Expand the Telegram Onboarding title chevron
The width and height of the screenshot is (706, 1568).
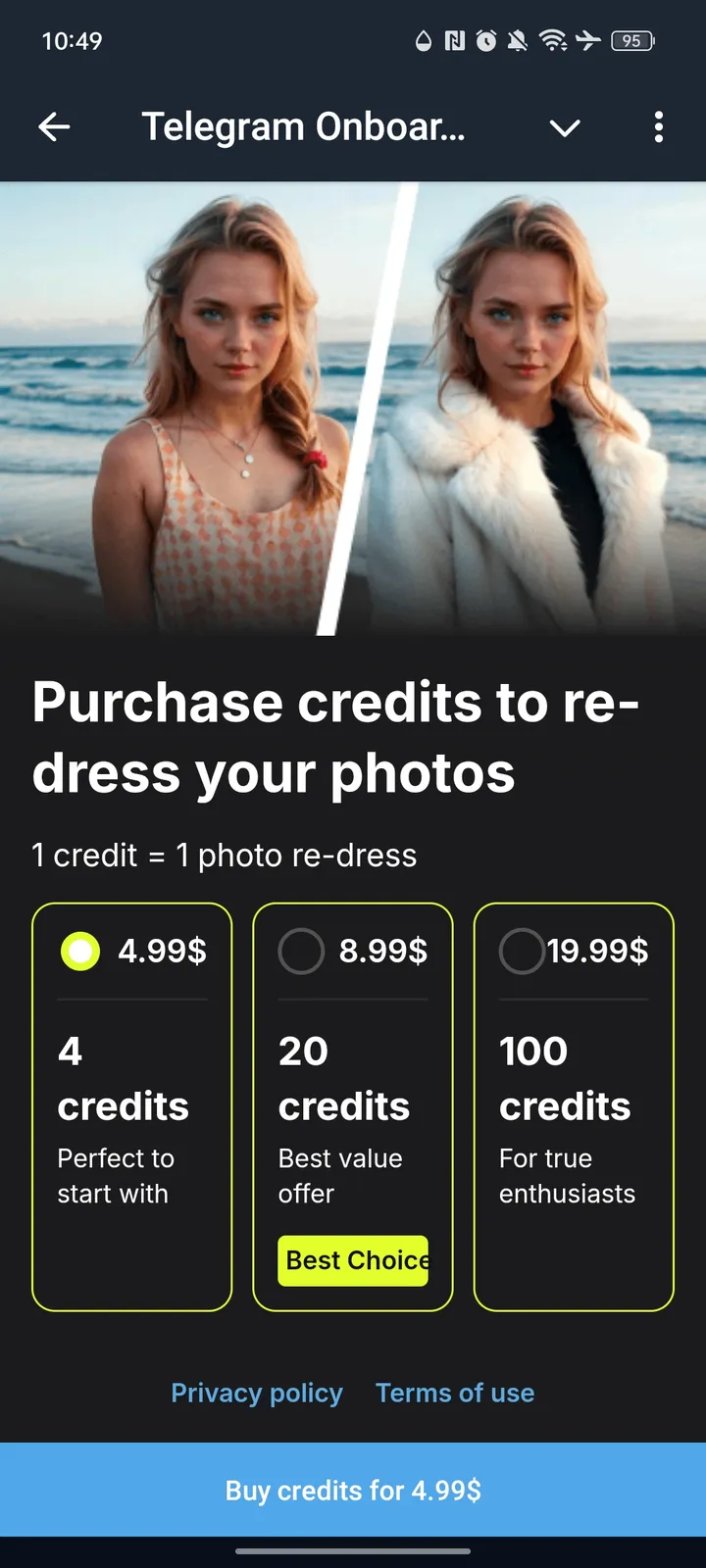[x=565, y=127]
